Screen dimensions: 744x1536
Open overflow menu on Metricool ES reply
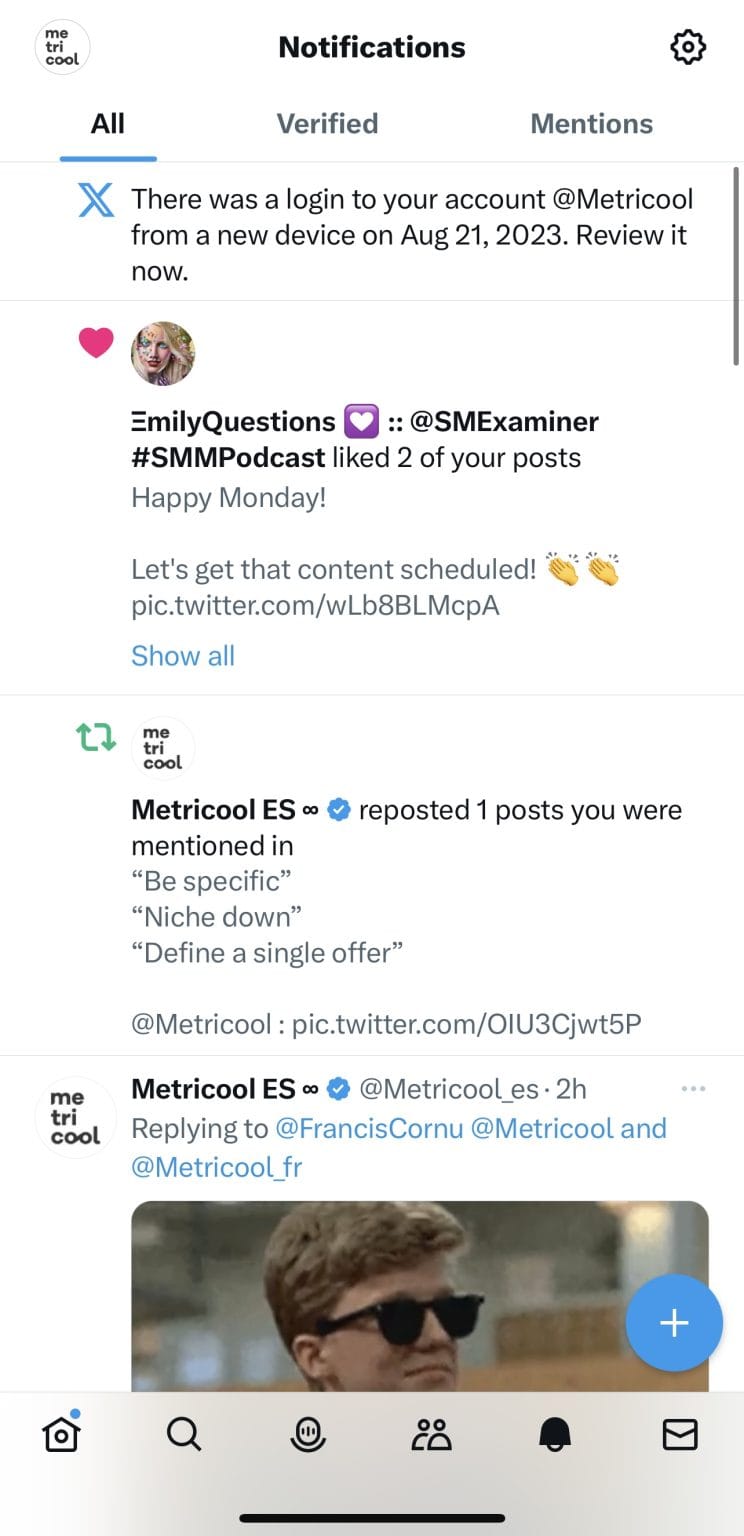[692, 1089]
